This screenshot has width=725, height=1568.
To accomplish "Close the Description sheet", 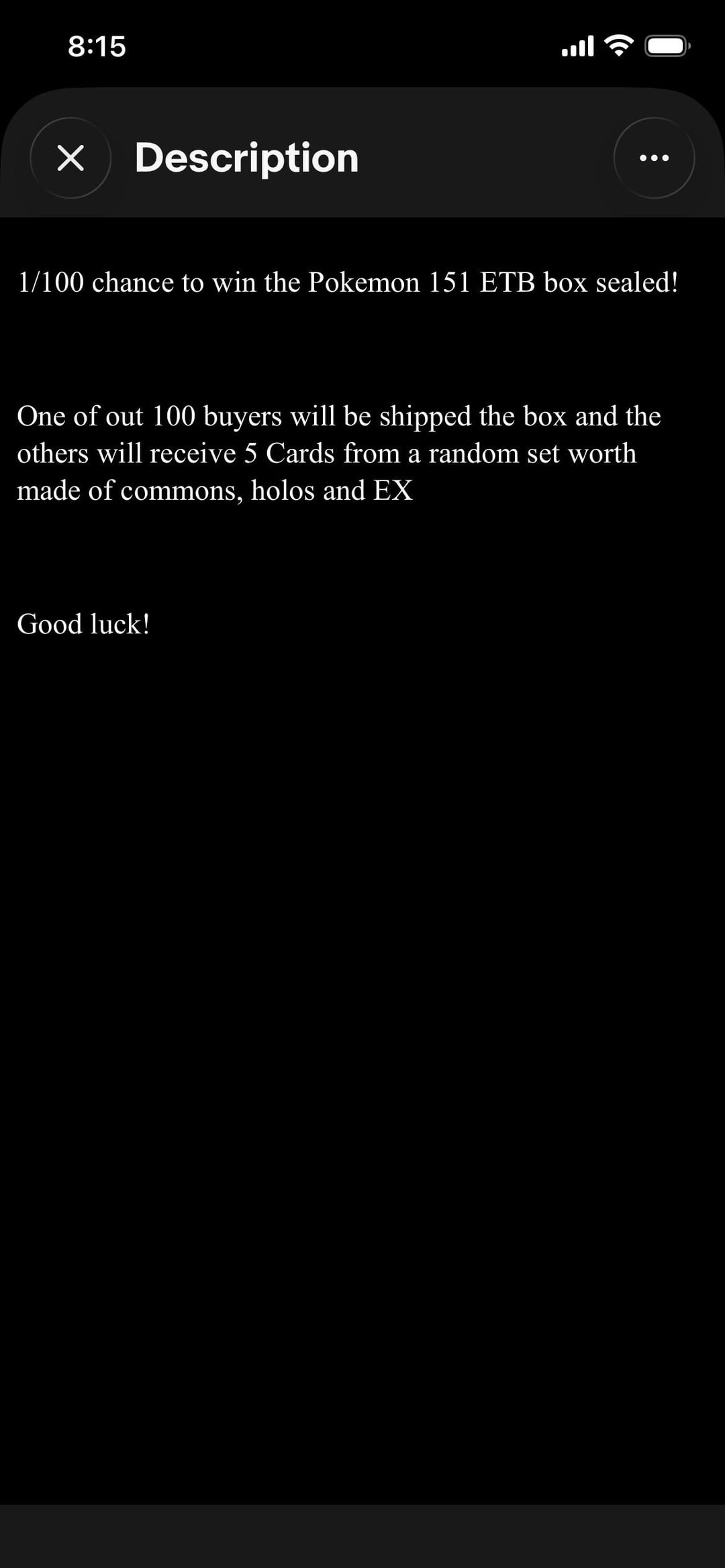I will (70, 158).
